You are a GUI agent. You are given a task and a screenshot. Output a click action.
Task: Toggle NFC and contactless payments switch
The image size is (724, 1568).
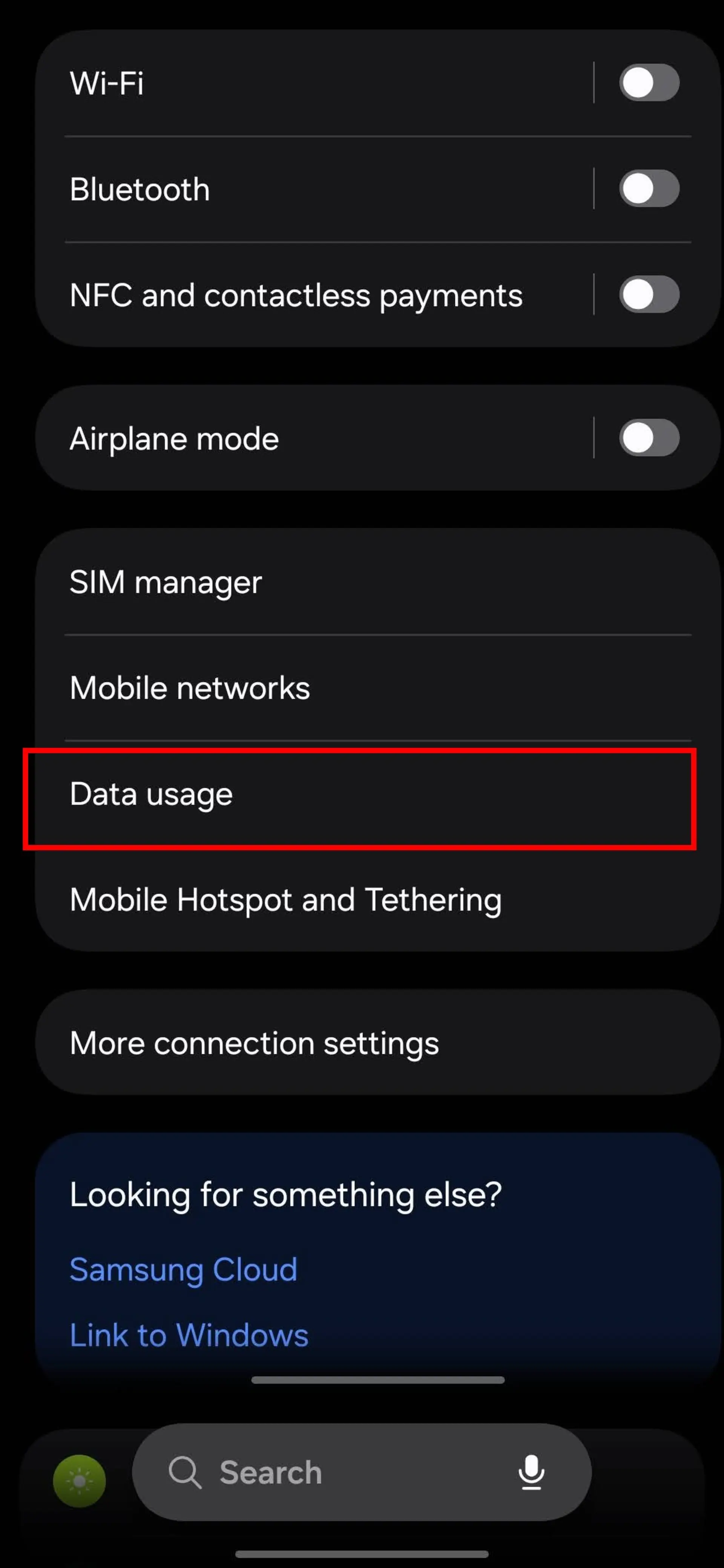649,295
